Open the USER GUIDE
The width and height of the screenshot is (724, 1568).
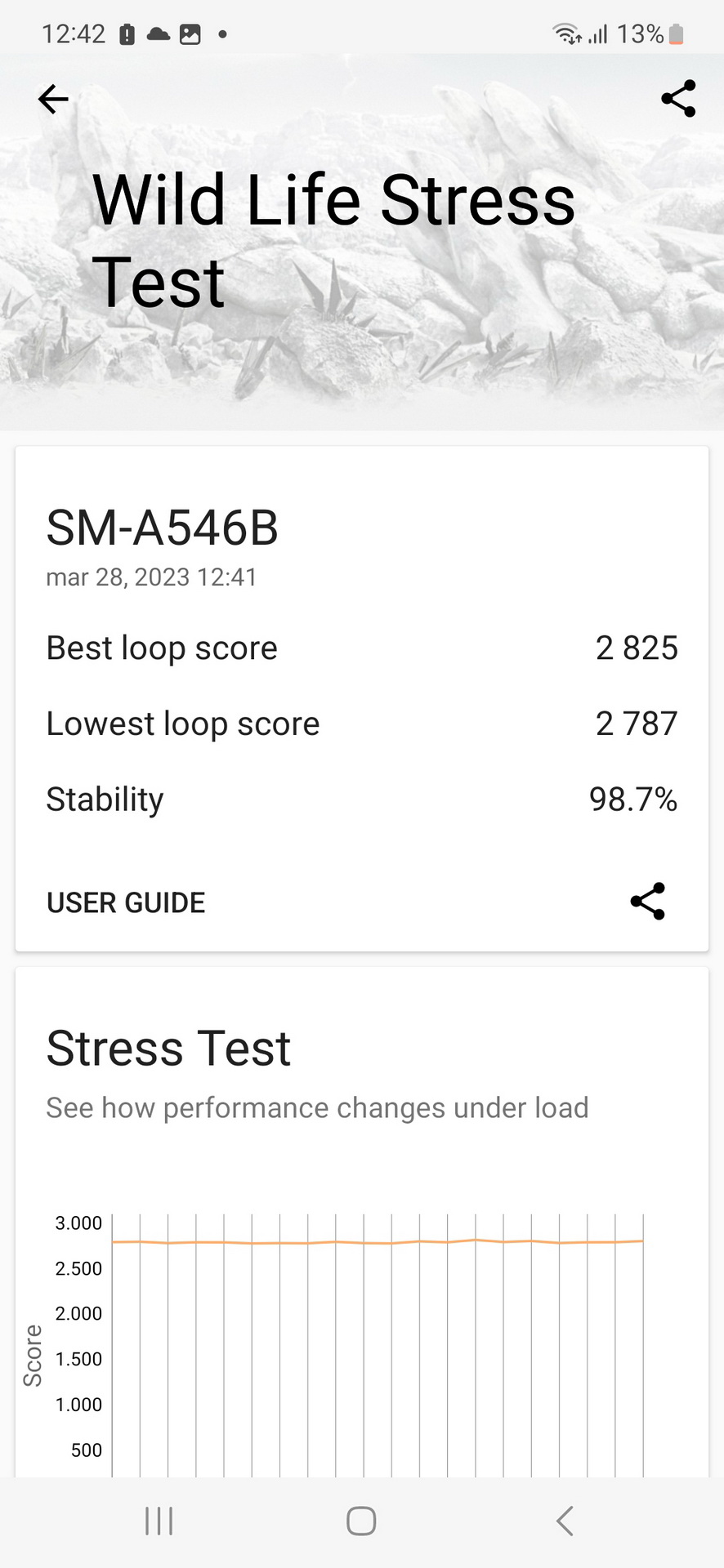point(126,902)
